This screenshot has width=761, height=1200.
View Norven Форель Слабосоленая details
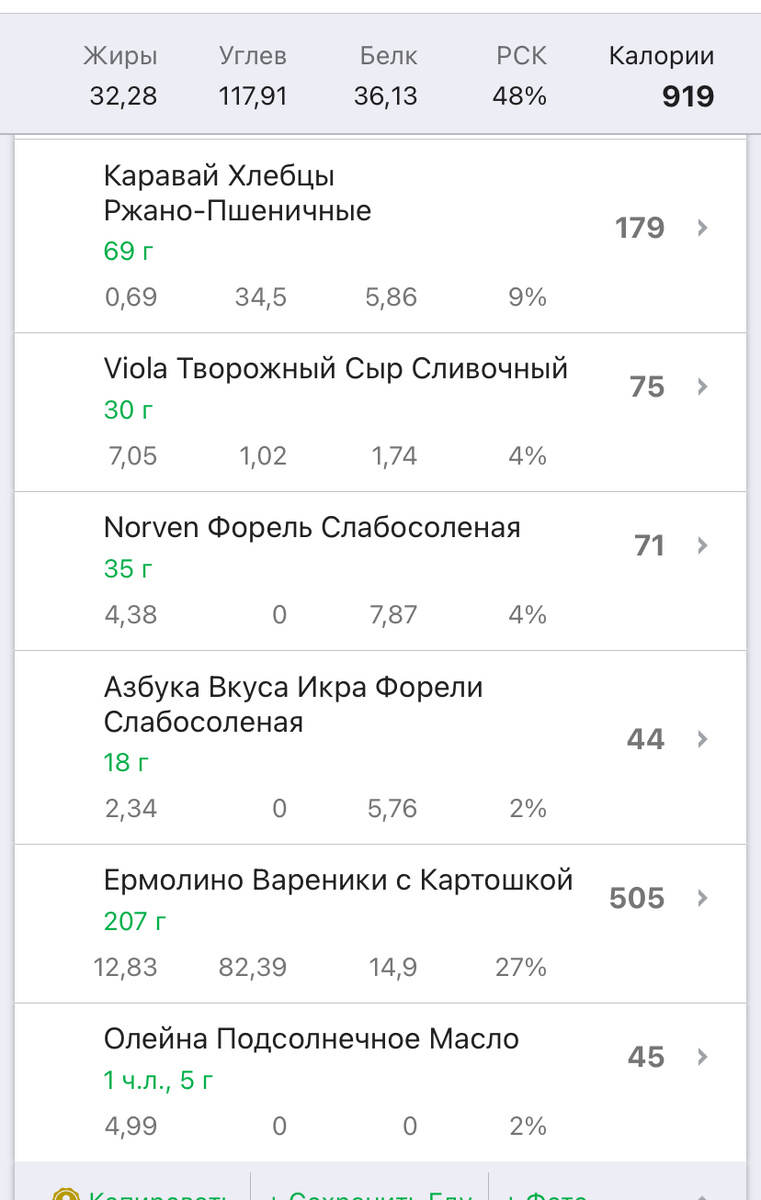(380, 570)
